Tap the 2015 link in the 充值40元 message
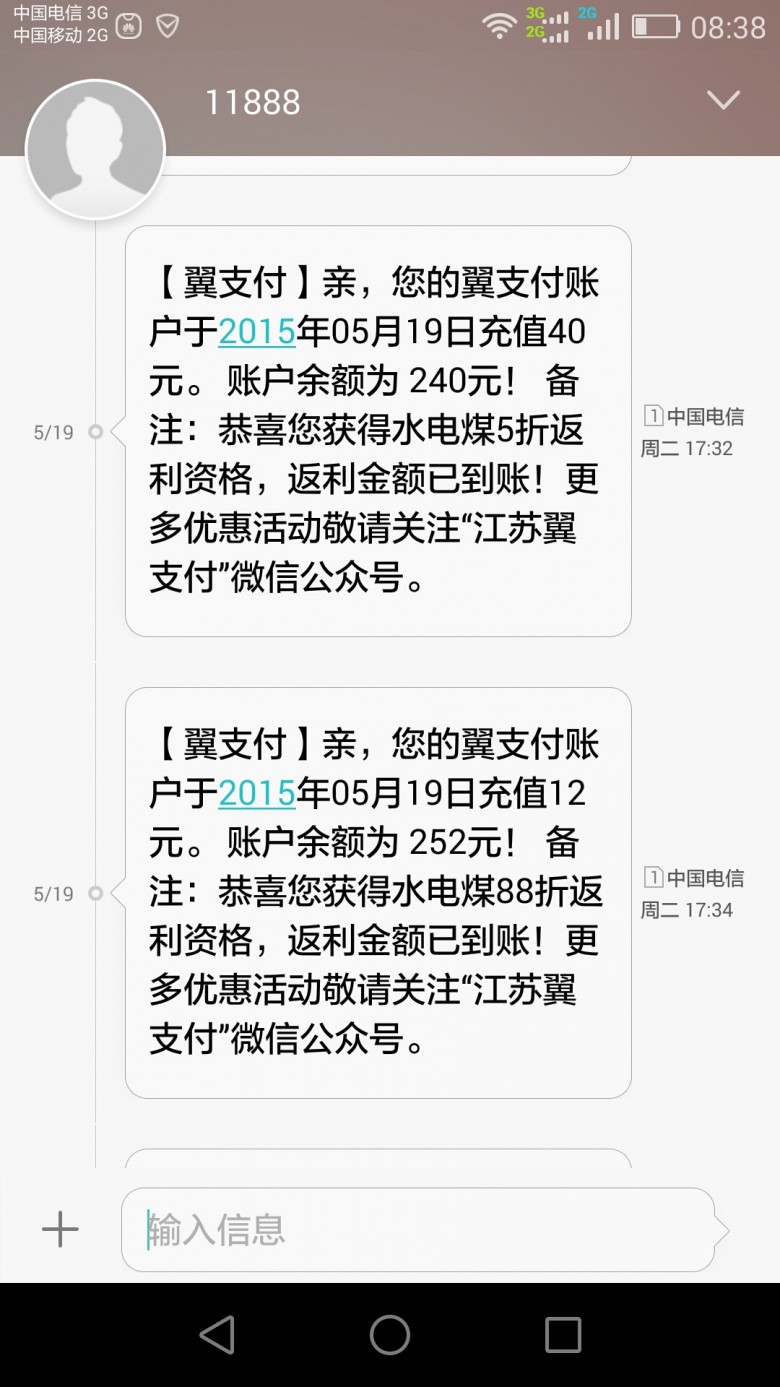The width and height of the screenshot is (780, 1387). [257, 331]
